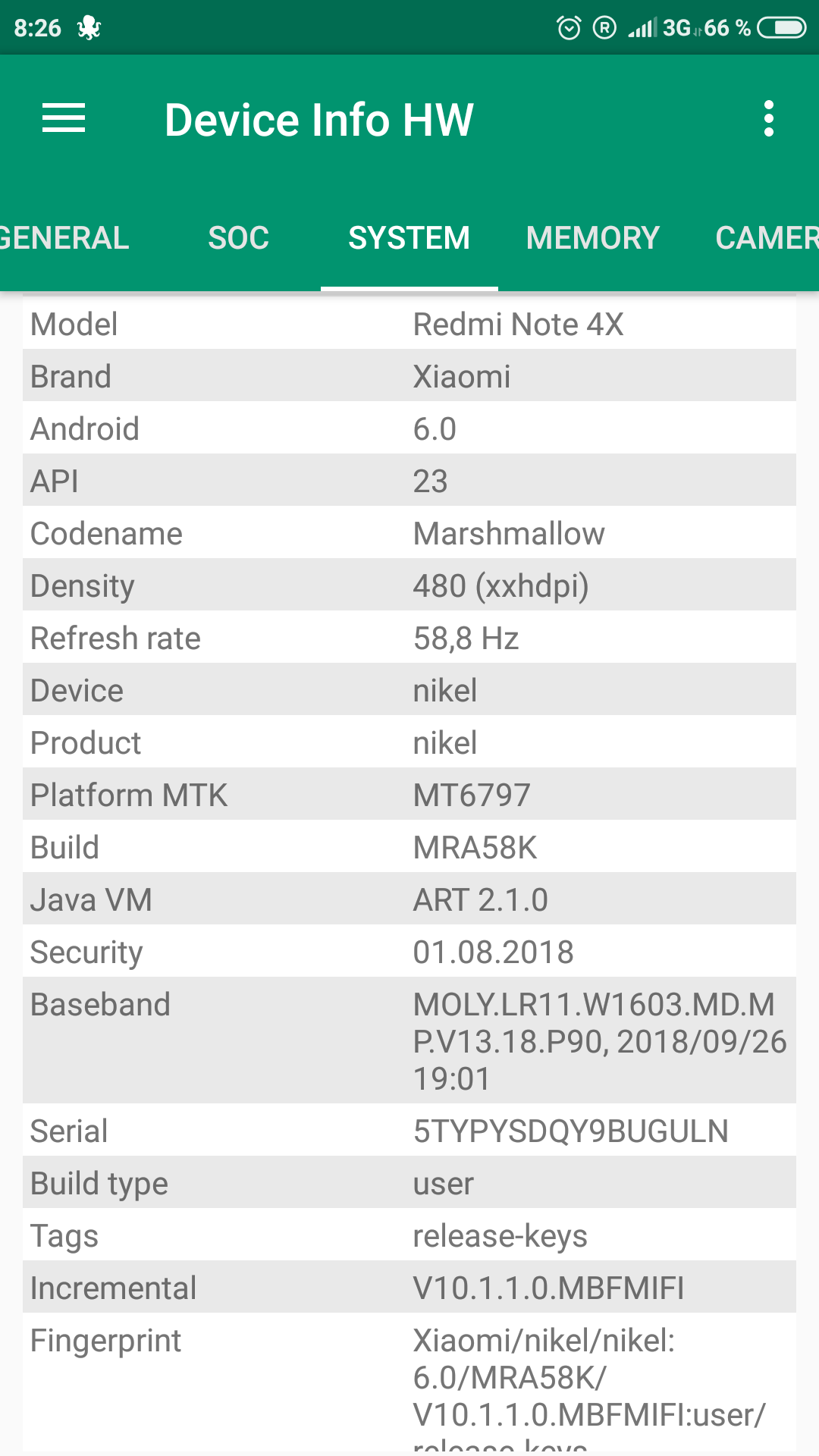Select the SYSTEM tab
Image resolution: width=819 pixels, height=1456 pixels.
click(x=409, y=237)
